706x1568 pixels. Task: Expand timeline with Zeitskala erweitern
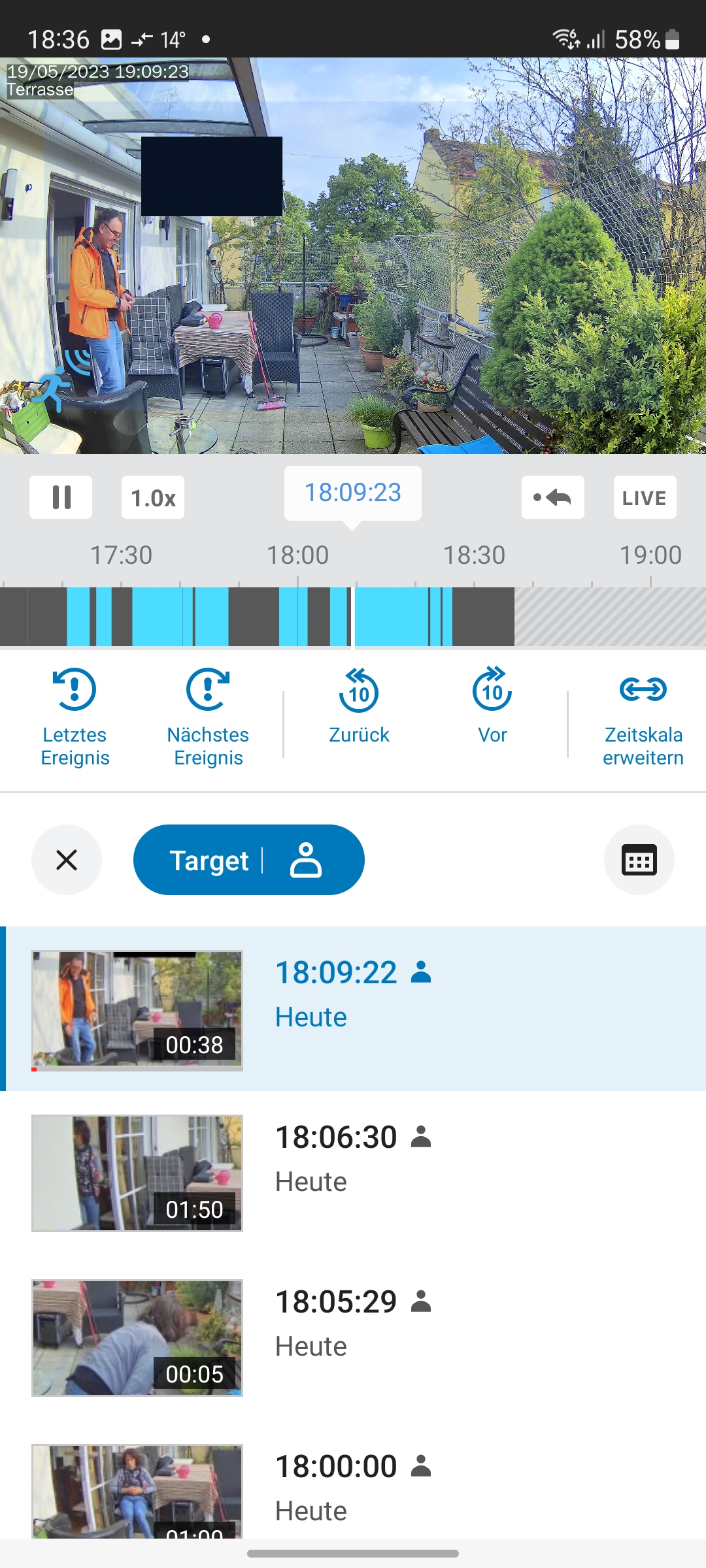click(643, 715)
